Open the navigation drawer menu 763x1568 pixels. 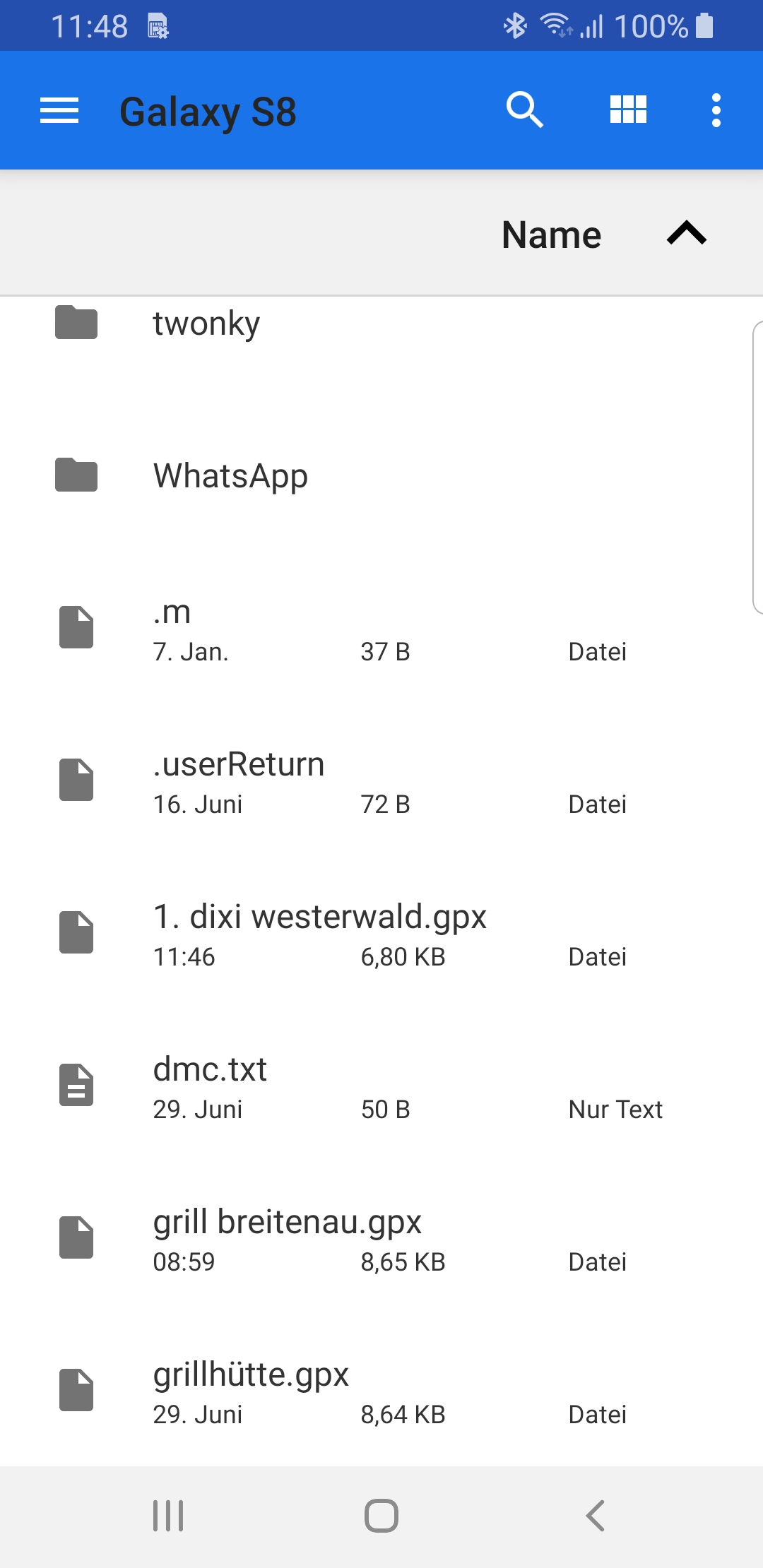coord(59,111)
